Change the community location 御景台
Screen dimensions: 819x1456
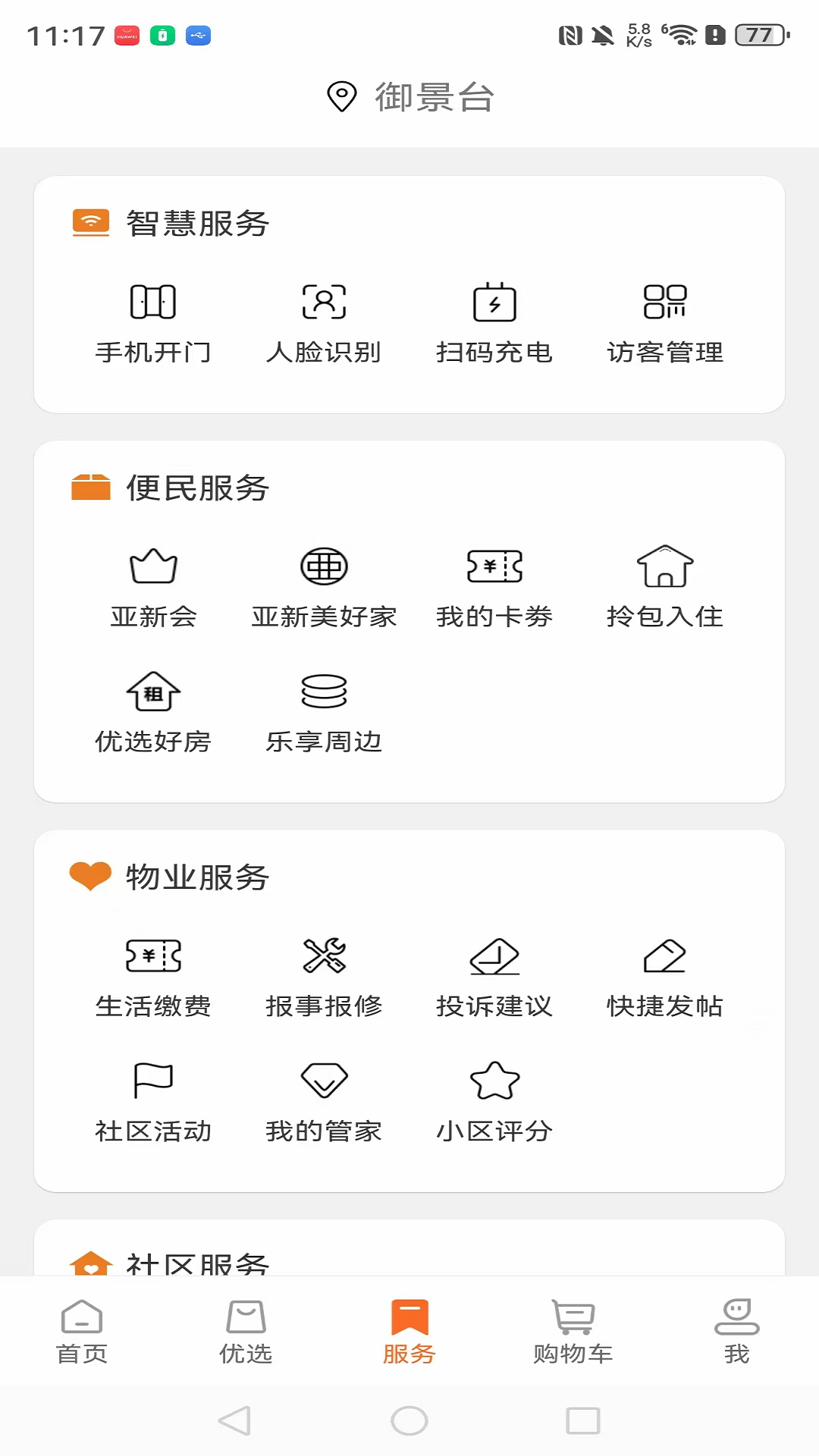click(x=410, y=97)
